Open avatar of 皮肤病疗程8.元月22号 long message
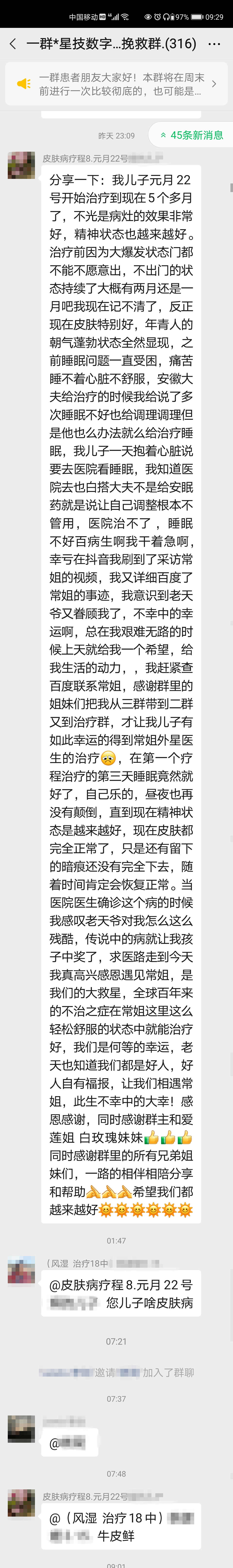 (21, 165)
